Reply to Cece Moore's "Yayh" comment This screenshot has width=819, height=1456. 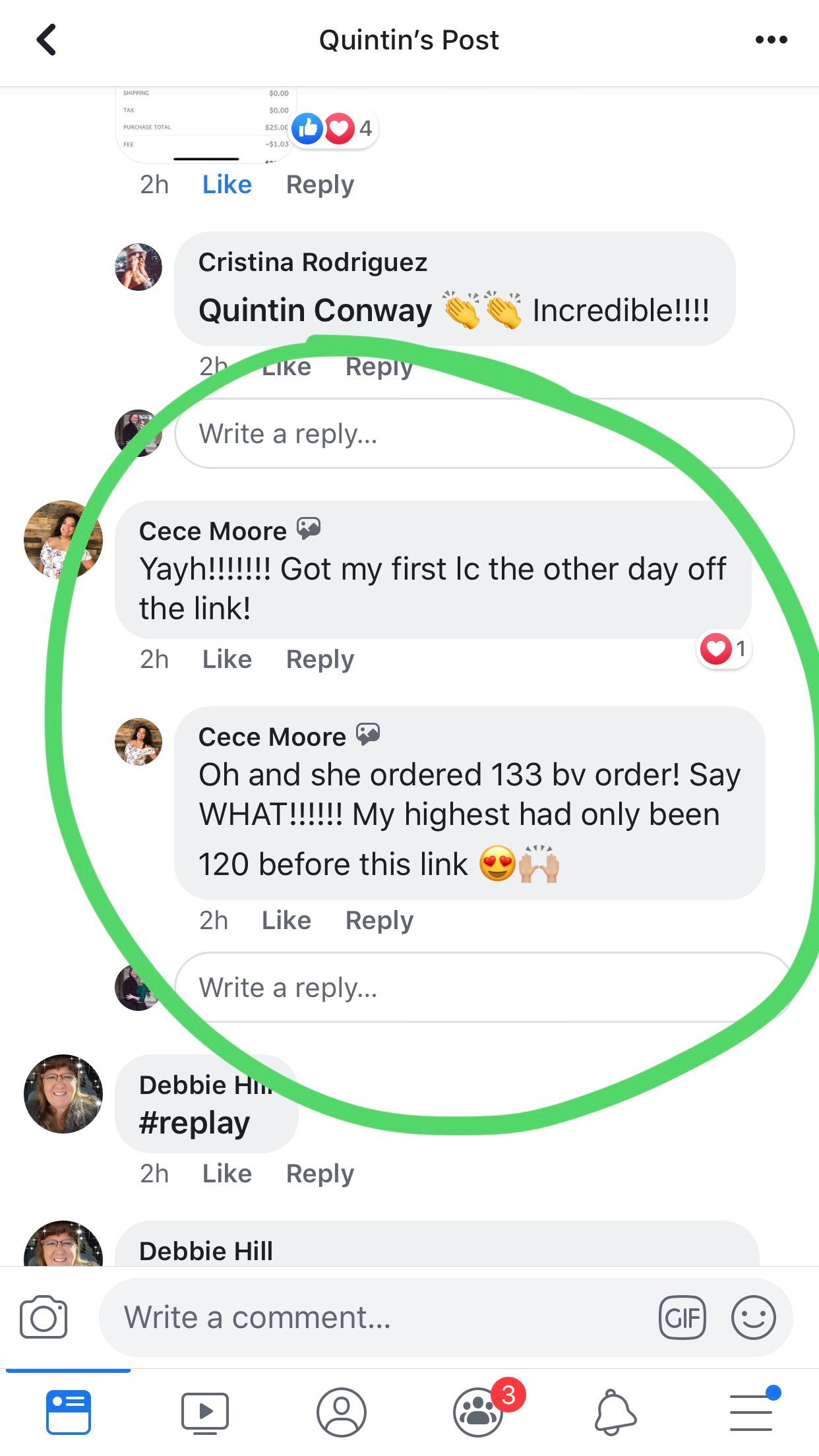click(x=320, y=659)
